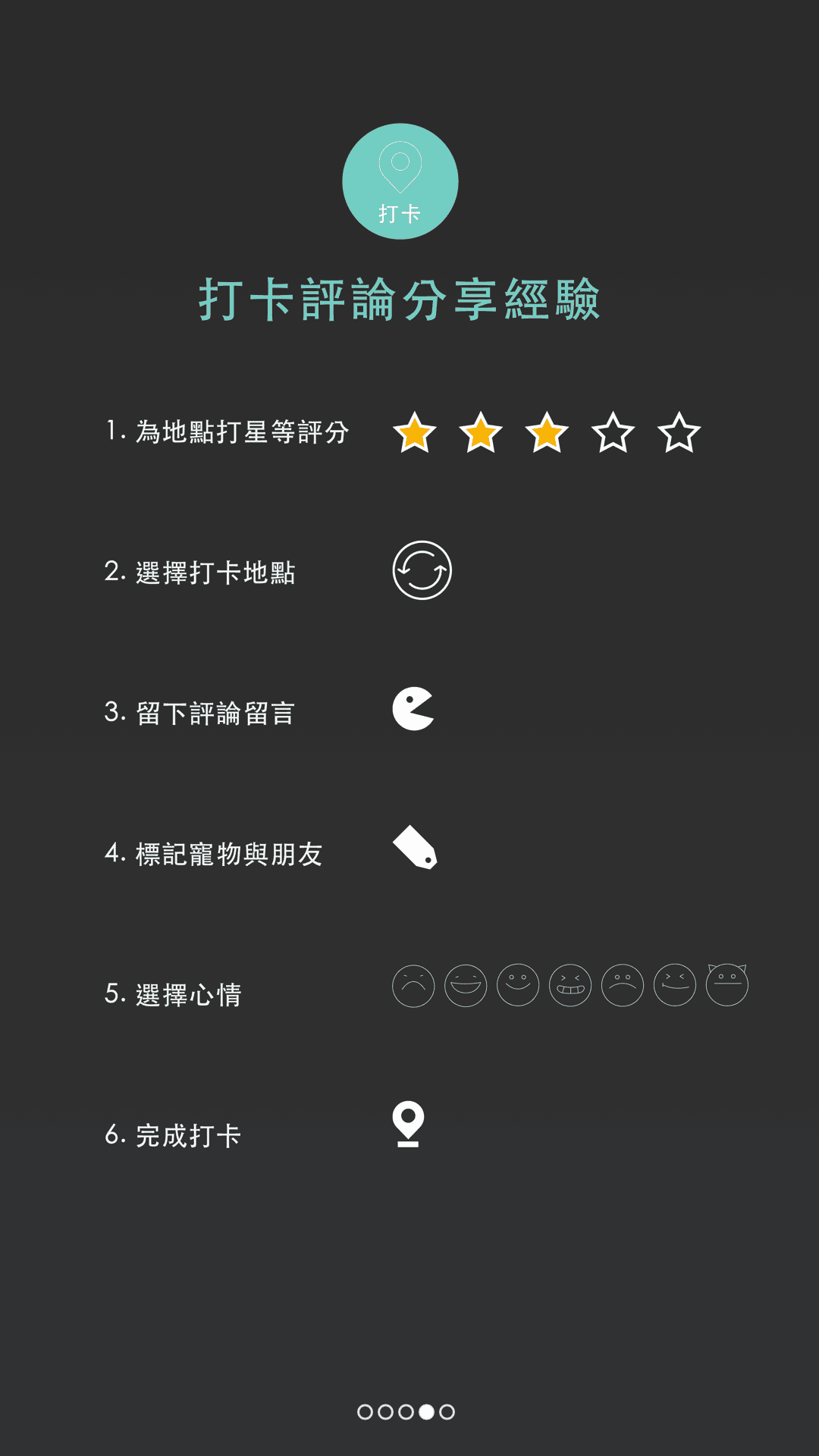Tap the fifth empty star for full rating
The image size is (819, 1456).
(x=679, y=435)
